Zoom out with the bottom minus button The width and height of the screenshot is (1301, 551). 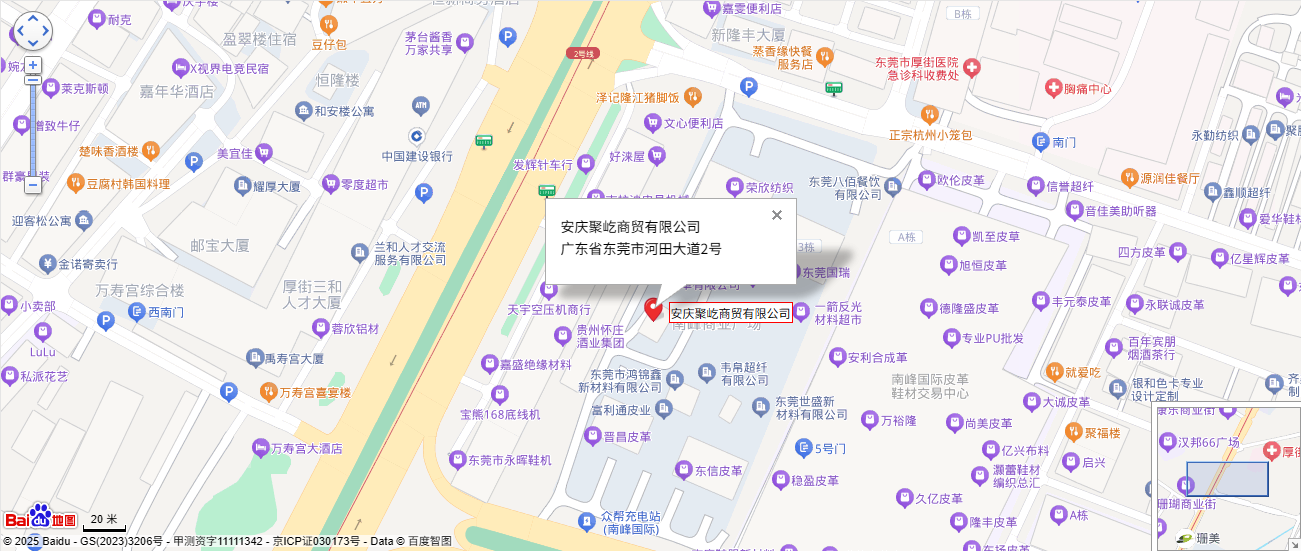click(33, 185)
